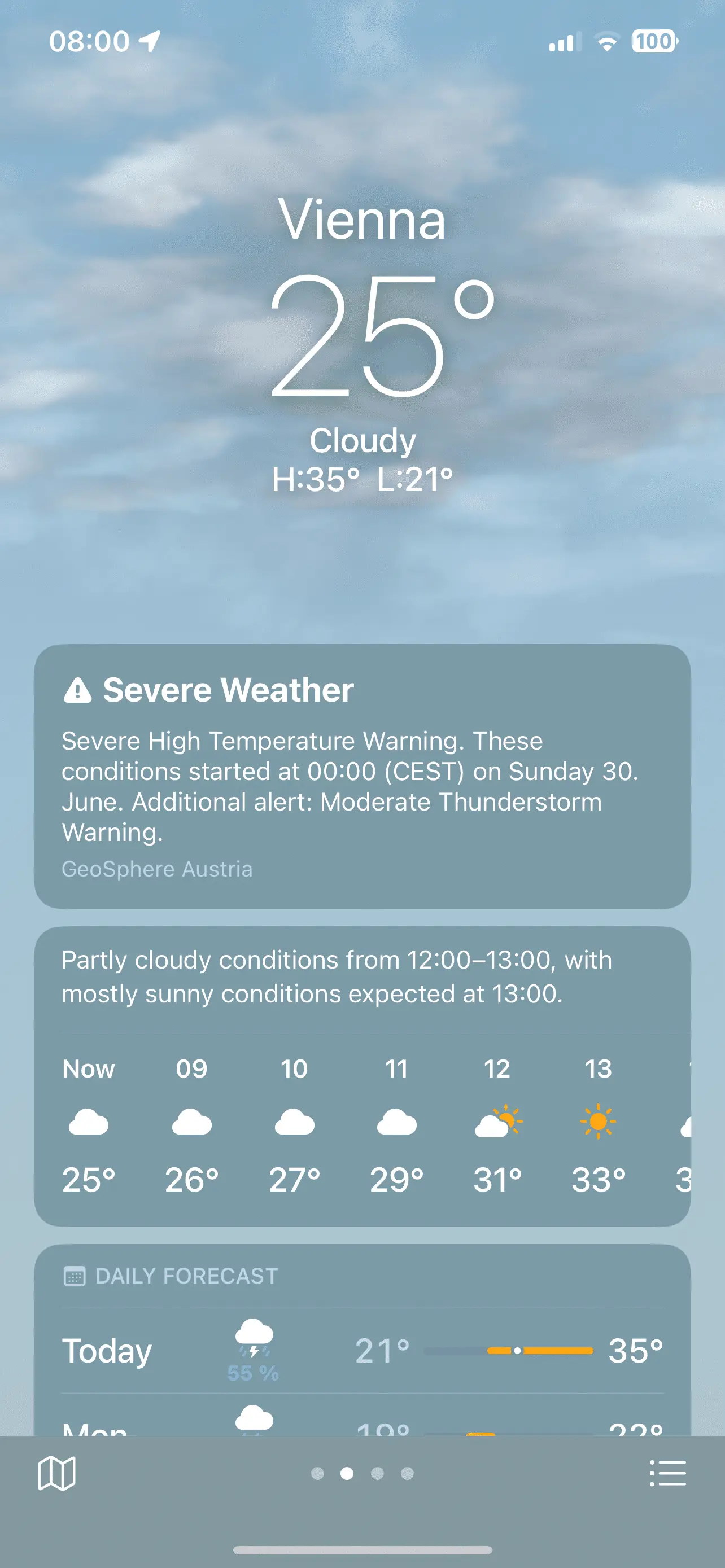Viewport: 725px width, 1568px height.
Task: Open the weather map
Action: 56,1473
